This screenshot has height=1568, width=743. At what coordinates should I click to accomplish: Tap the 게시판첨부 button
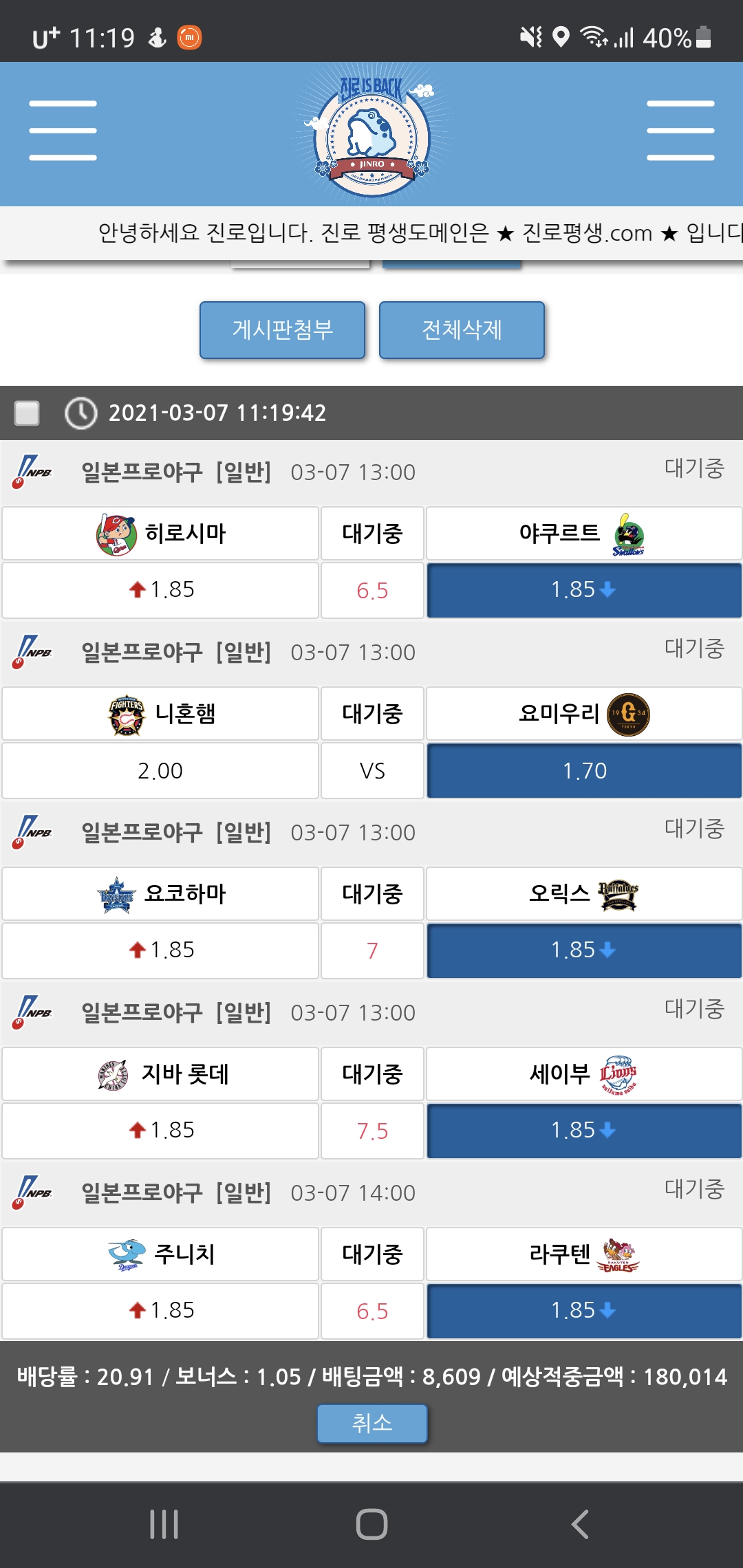[x=282, y=330]
